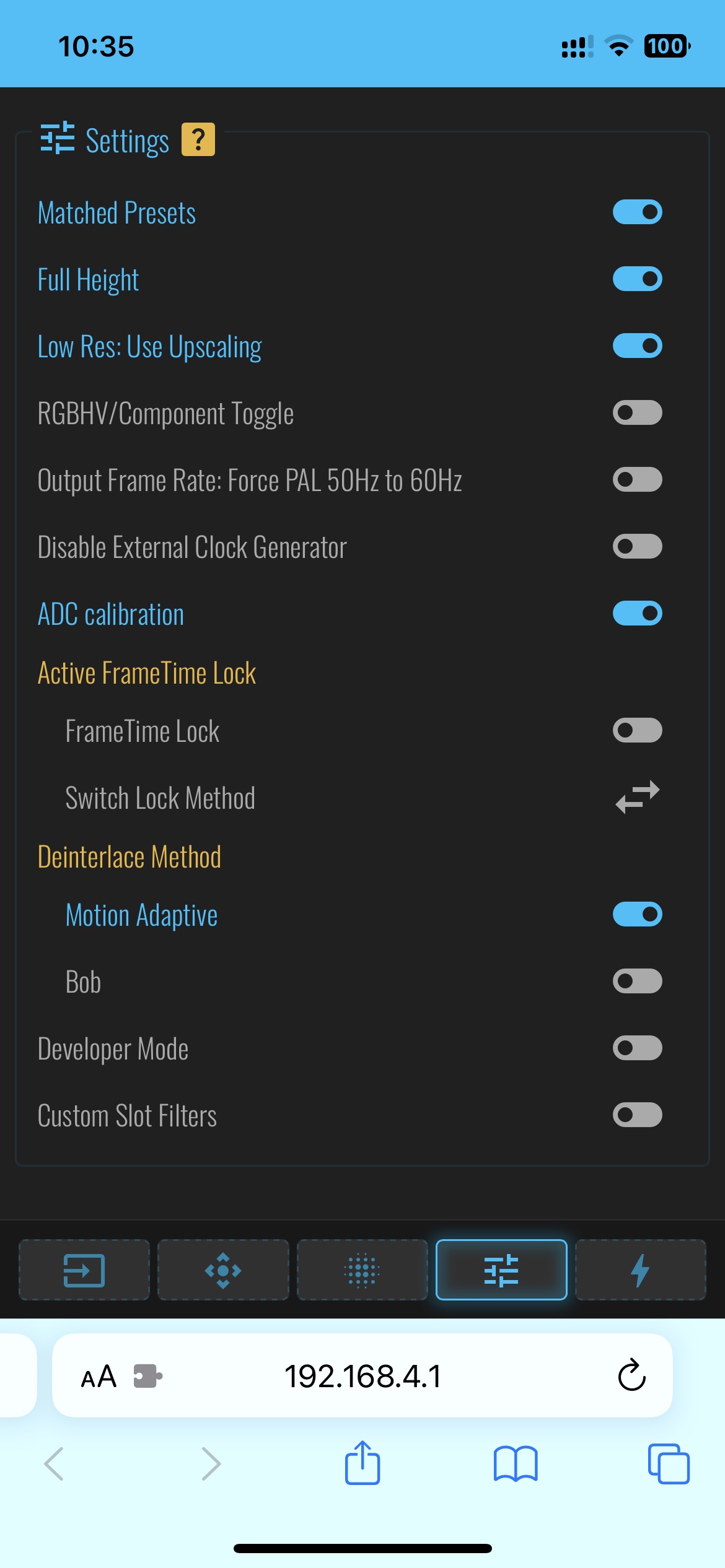Tap the Switch Lock Method arrows
Image resolution: width=725 pixels, height=1568 pixels.
coord(637,797)
